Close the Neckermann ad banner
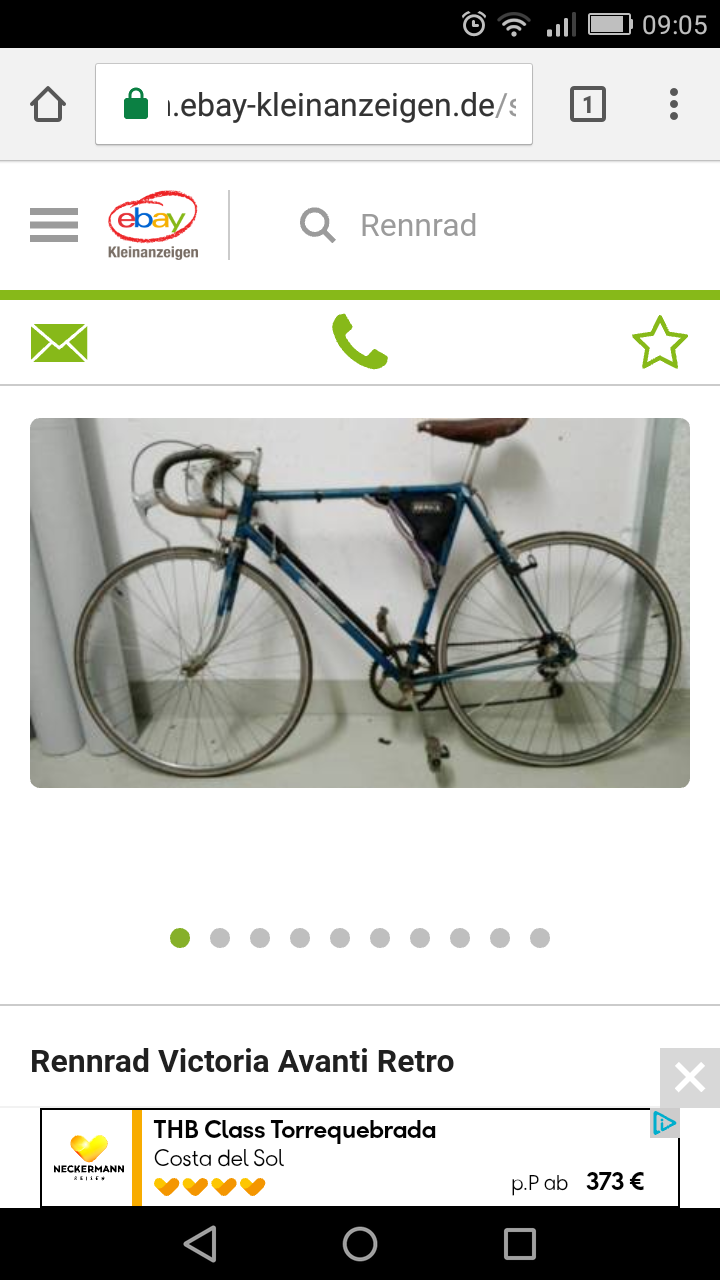The width and height of the screenshot is (720, 1280). (690, 1077)
